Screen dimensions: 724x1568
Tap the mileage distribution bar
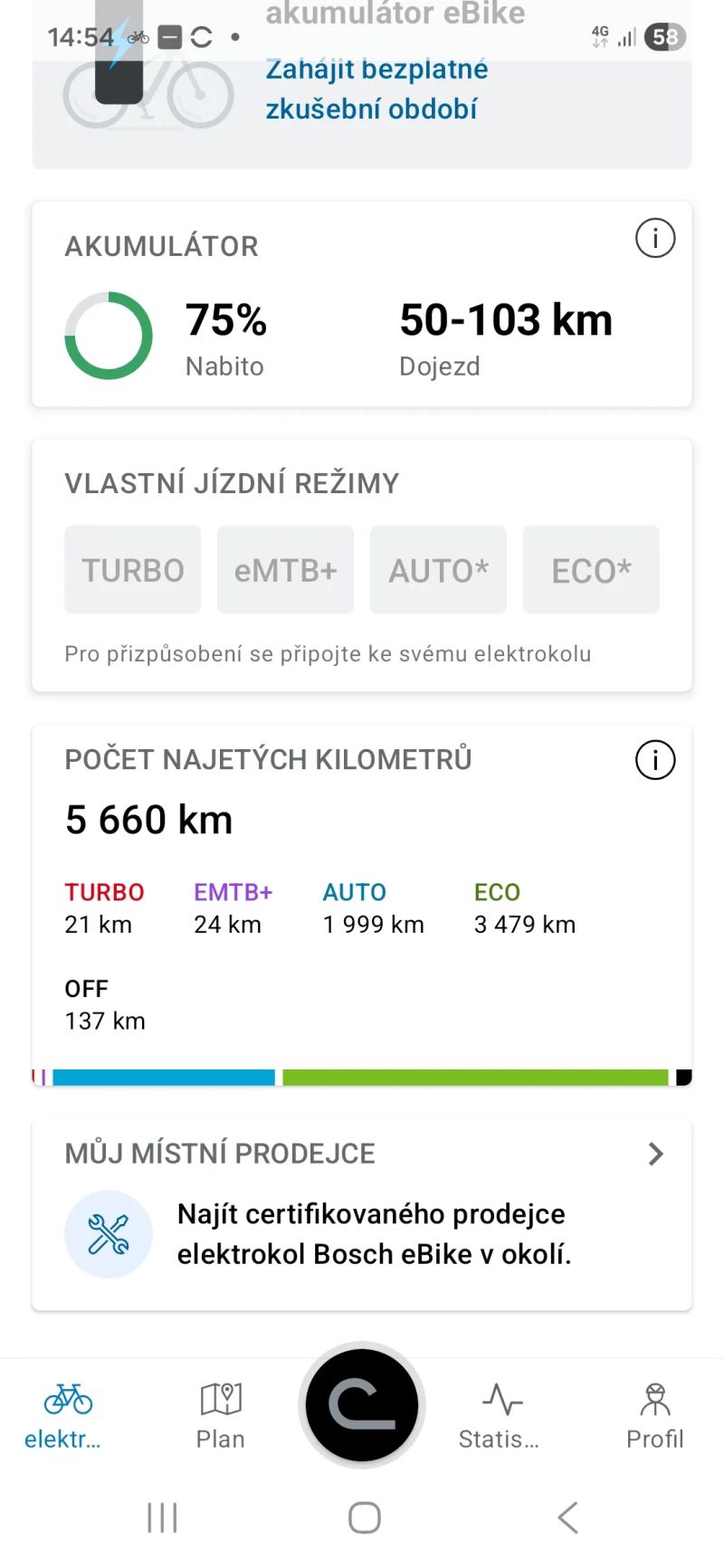pos(362,1076)
